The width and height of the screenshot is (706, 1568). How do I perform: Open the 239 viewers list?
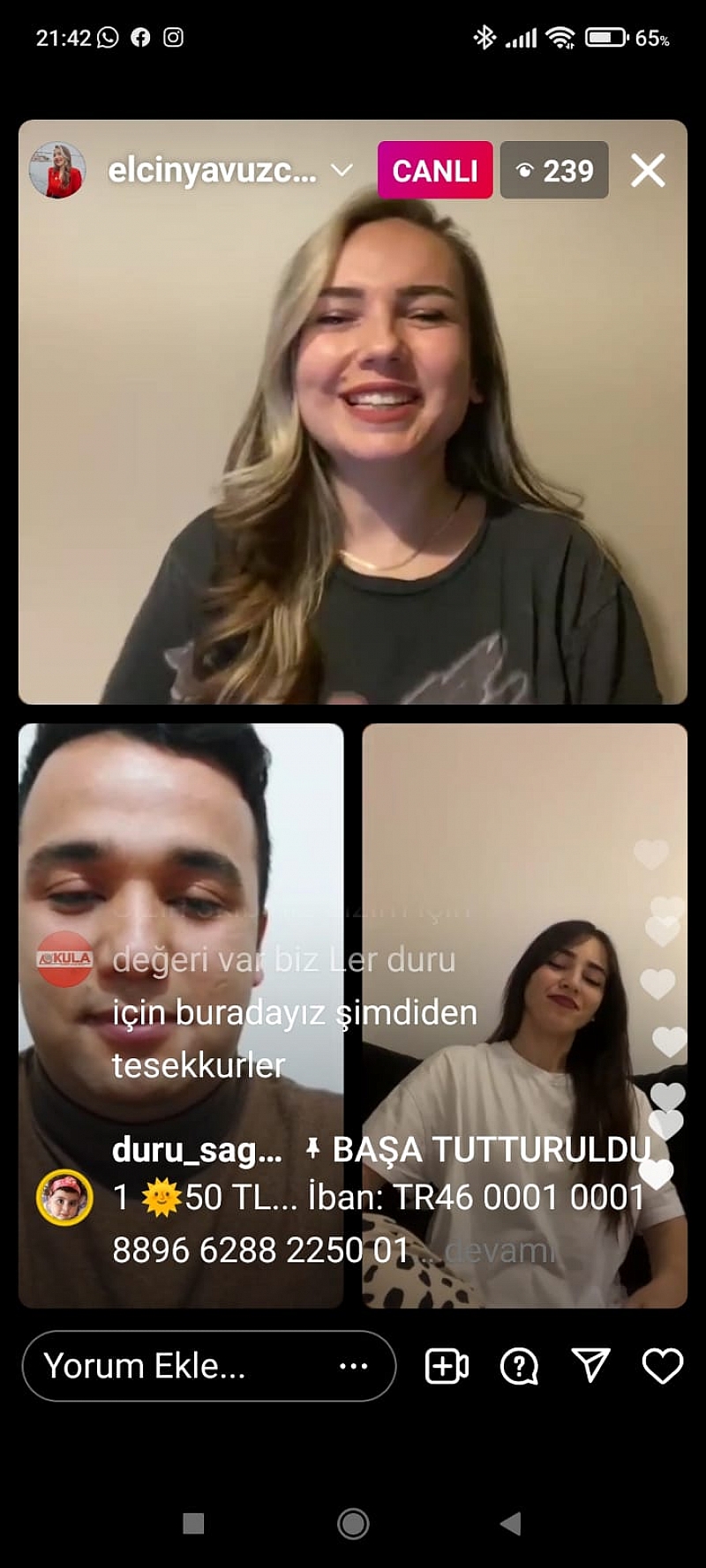(x=554, y=170)
